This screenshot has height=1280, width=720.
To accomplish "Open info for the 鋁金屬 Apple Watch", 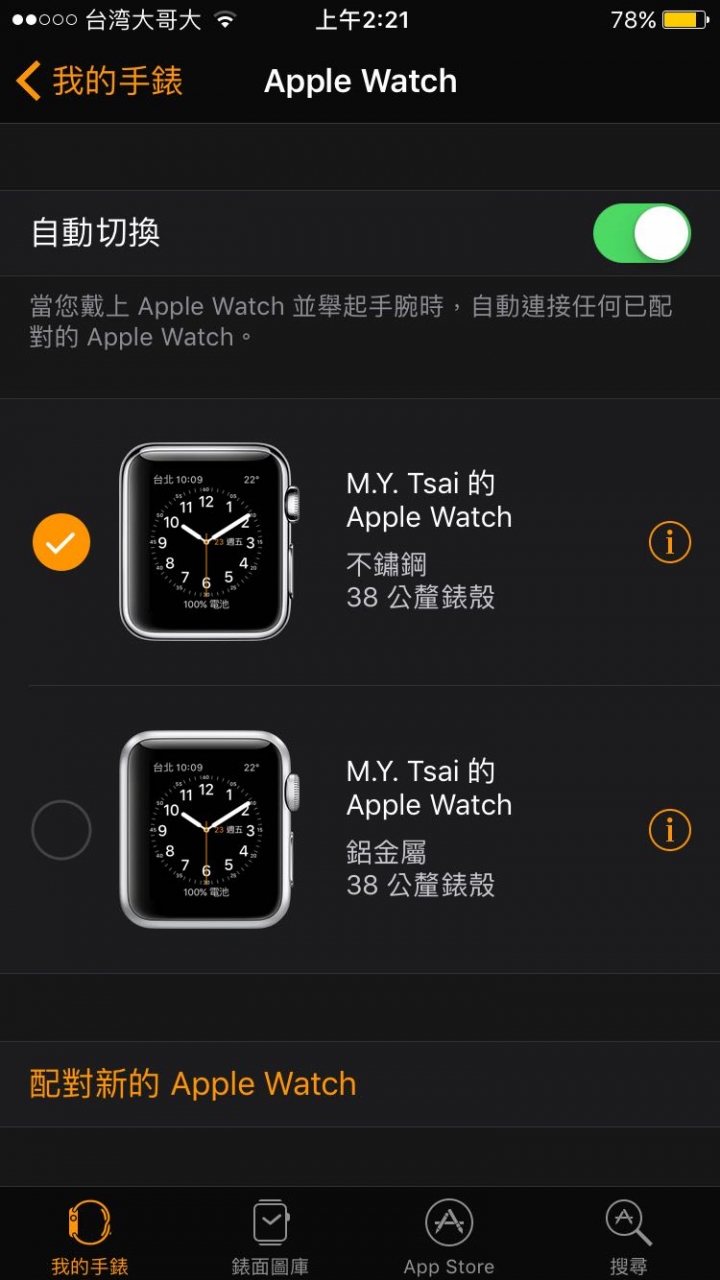I will click(669, 830).
